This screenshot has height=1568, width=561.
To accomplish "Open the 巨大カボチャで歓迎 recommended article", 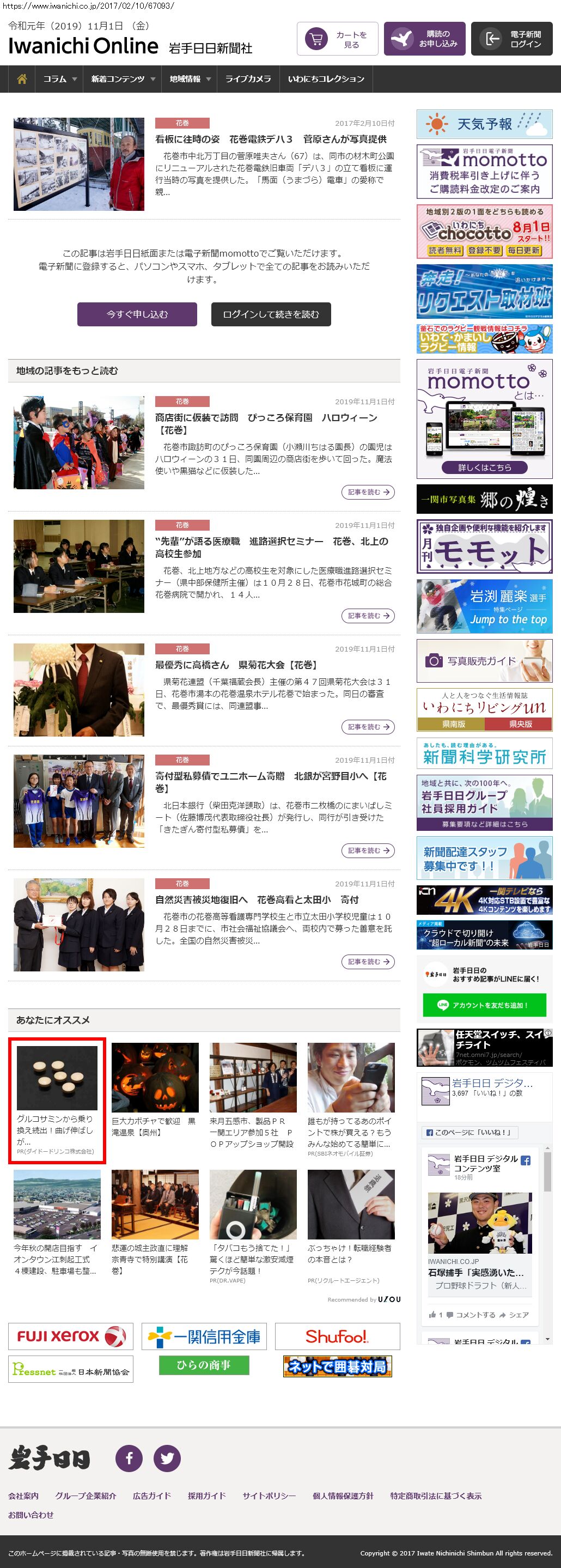I will coord(155,1090).
